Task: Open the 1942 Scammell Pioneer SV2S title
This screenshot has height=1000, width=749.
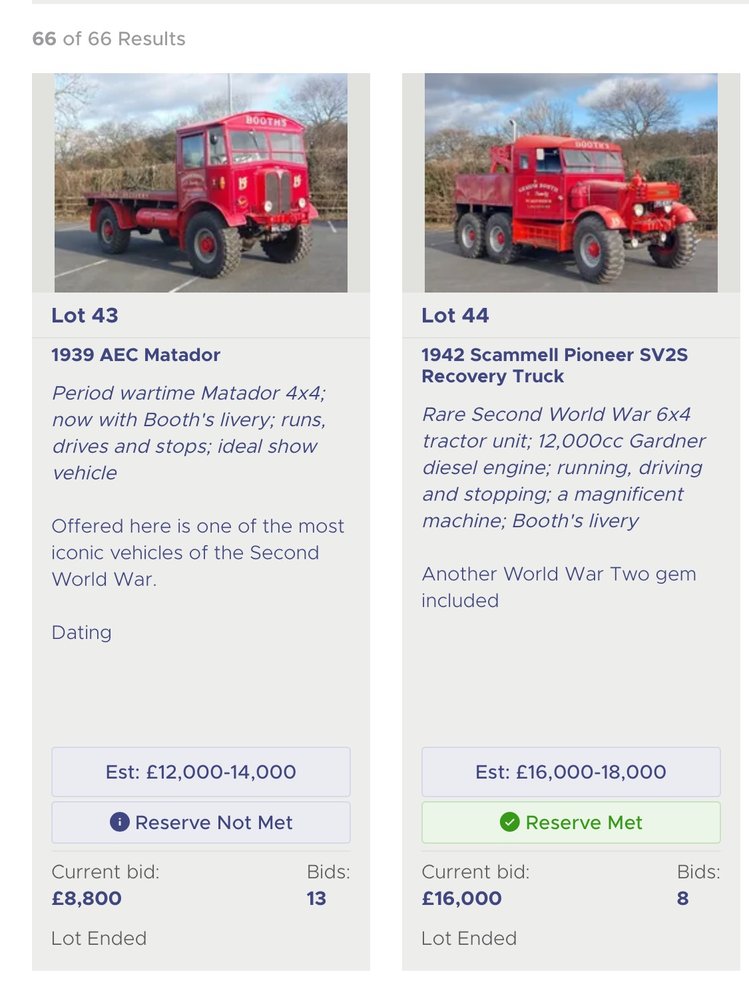Action: pyautogui.click(x=554, y=365)
